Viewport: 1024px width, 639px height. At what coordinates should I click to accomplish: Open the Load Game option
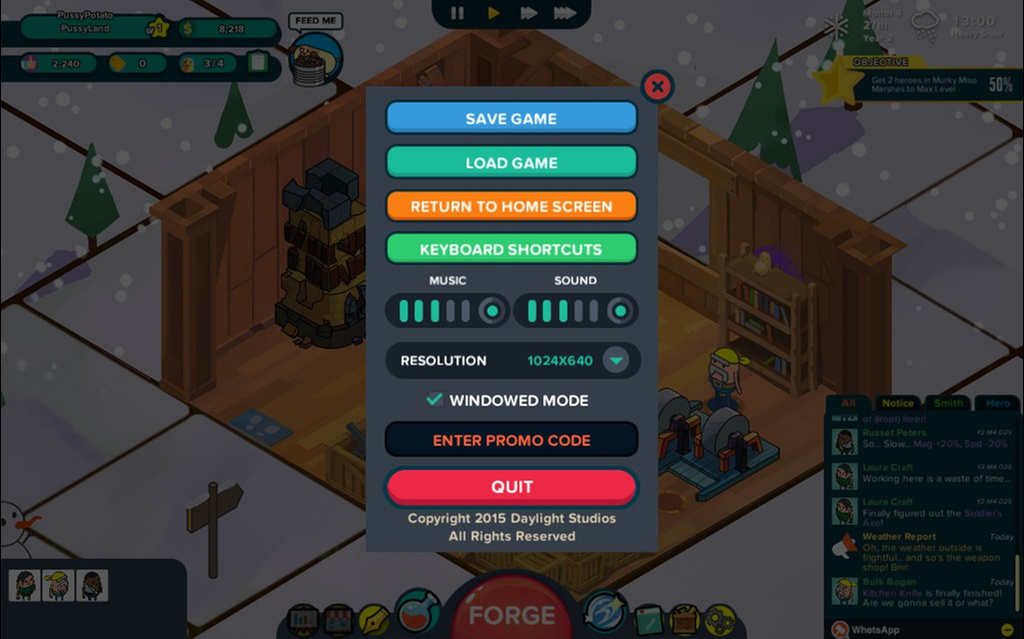coord(511,162)
